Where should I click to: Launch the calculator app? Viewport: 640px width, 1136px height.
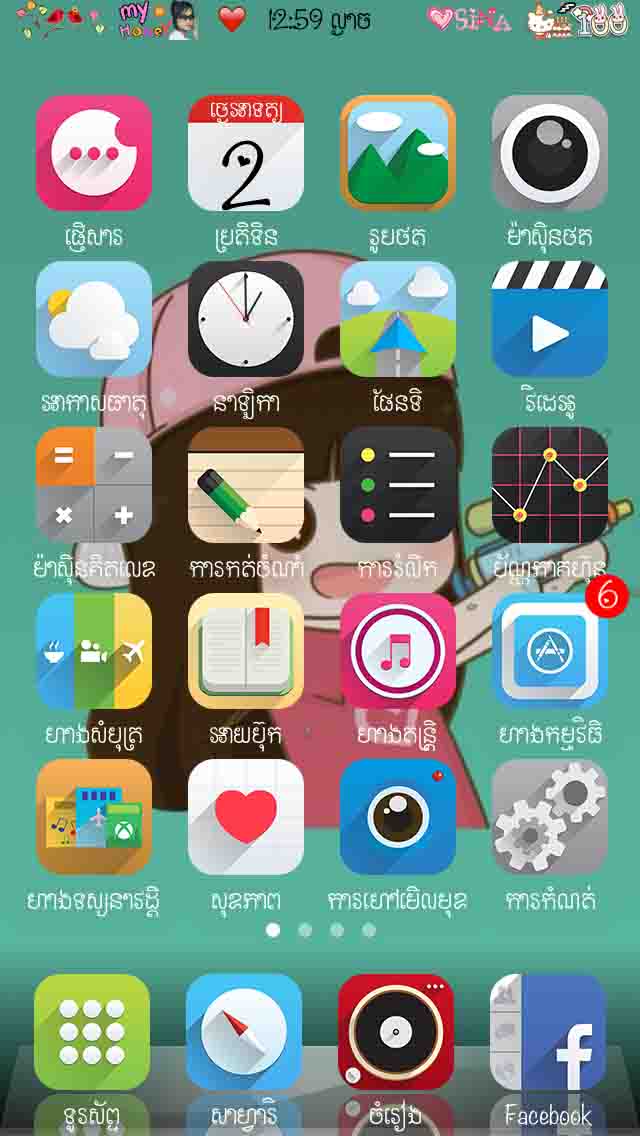click(x=94, y=485)
